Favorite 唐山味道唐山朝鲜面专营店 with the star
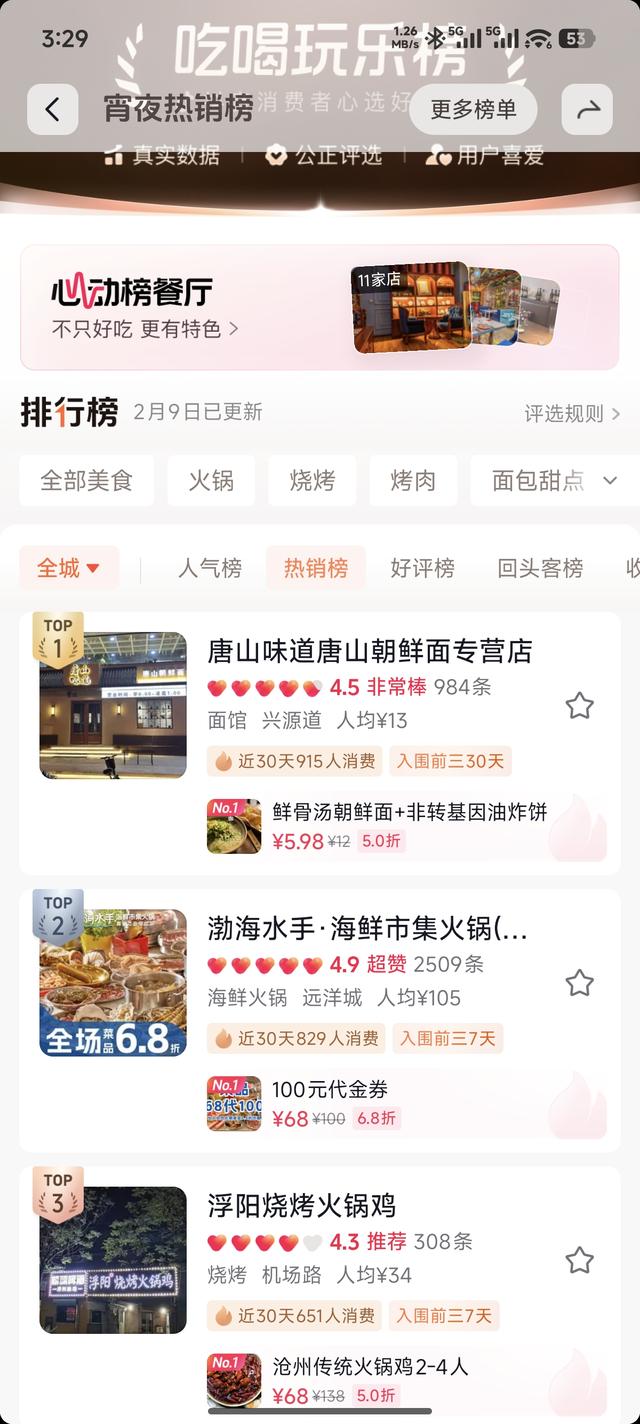This screenshot has width=640, height=1424. pos(580,706)
